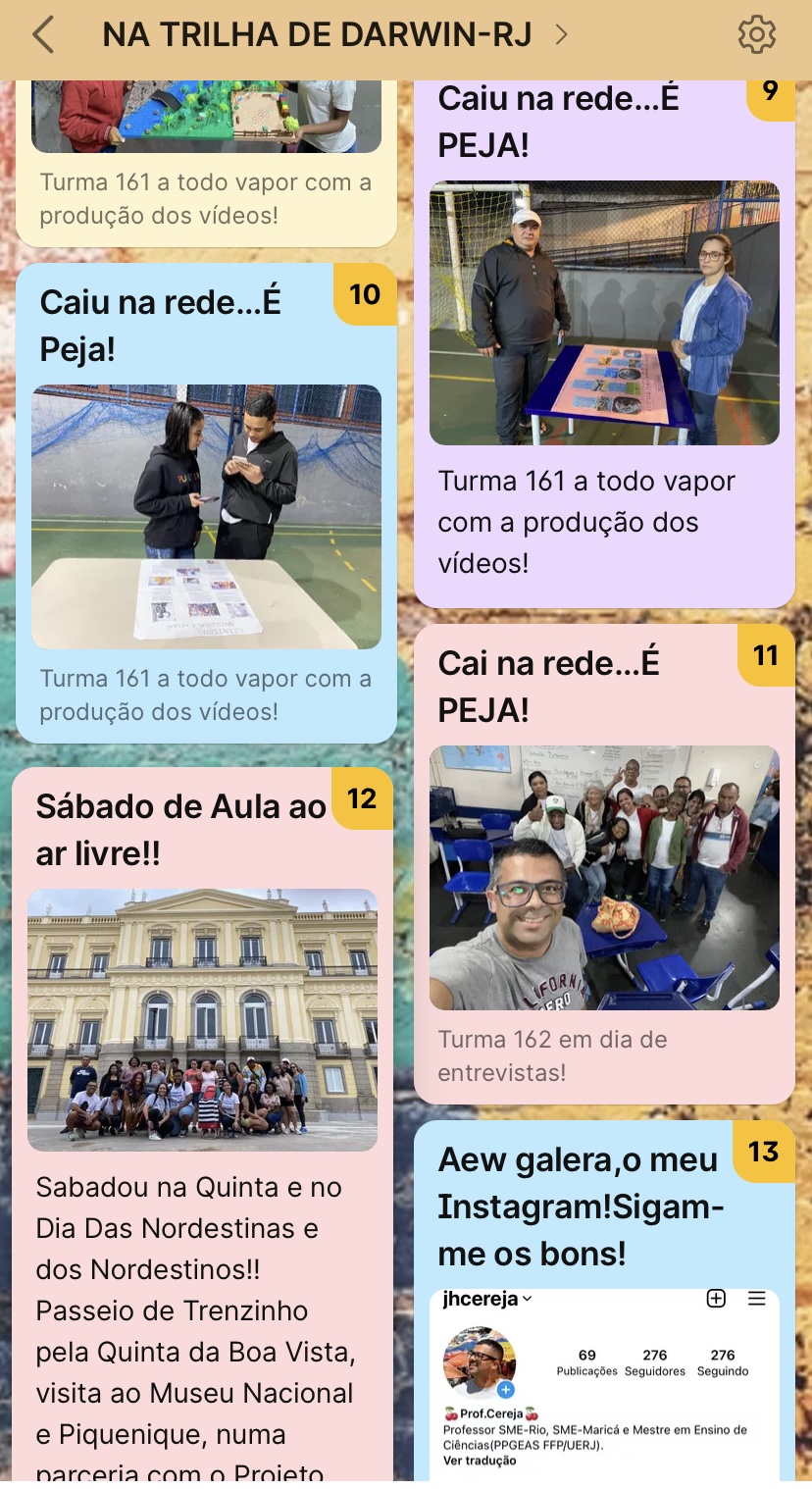Expand the NA TRILHA DE DARWIN-RJ title chevron
Image resolution: width=812 pixels, height=1489 pixels.
[x=561, y=35]
